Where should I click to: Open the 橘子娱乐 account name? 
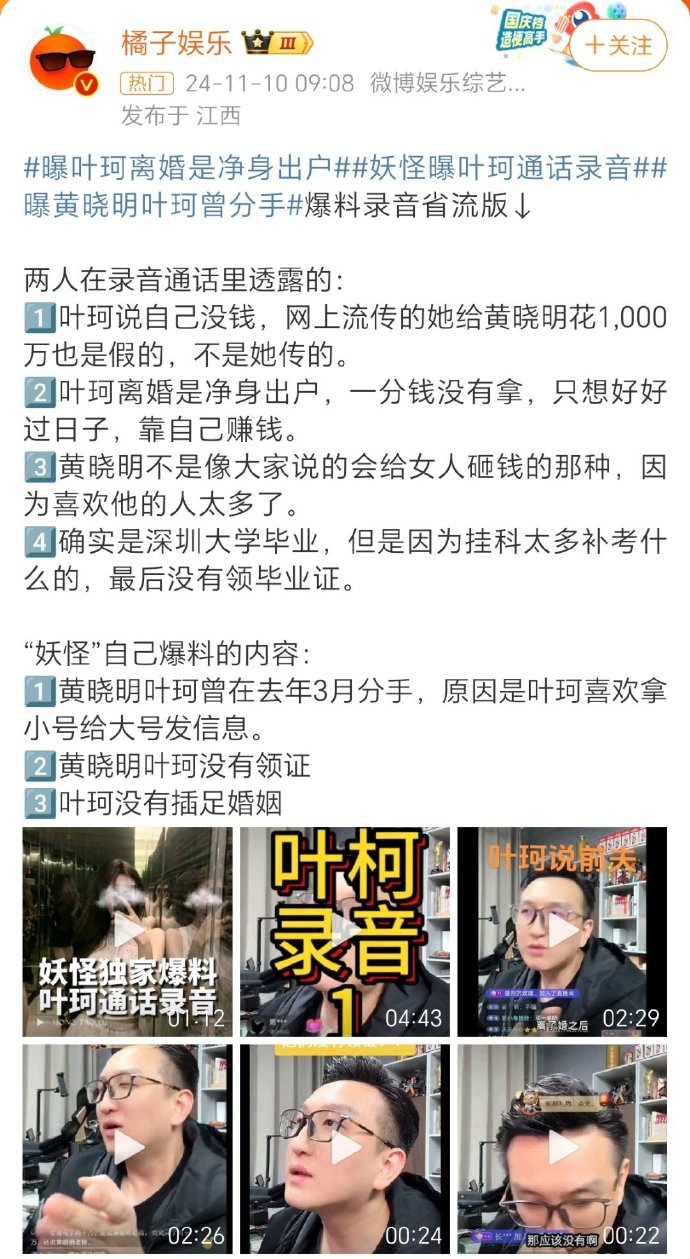177,43
